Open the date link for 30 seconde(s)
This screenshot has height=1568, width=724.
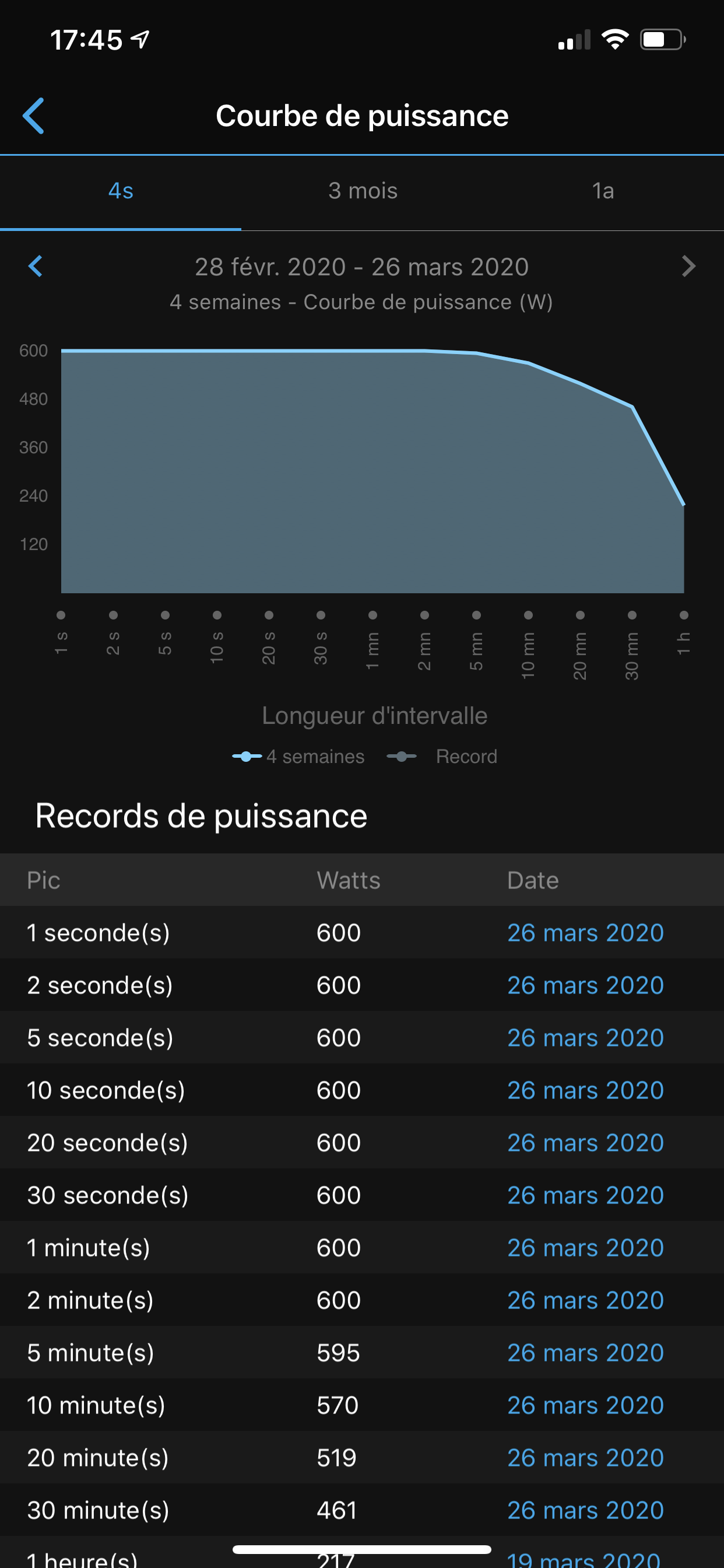[585, 1195]
